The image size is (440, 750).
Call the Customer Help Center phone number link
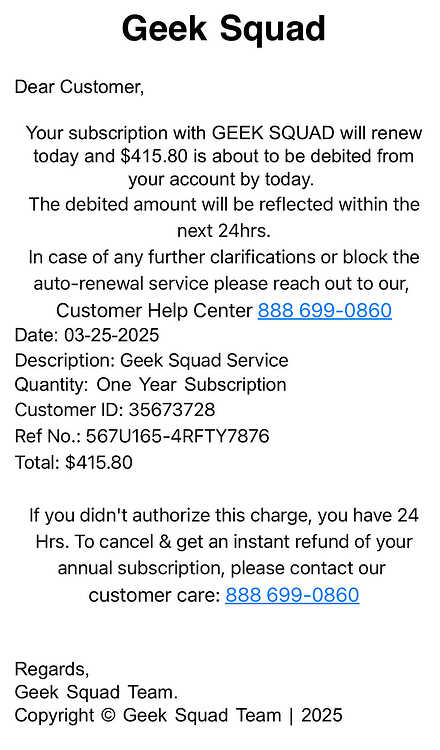pyautogui.click(x=325, y=310)
